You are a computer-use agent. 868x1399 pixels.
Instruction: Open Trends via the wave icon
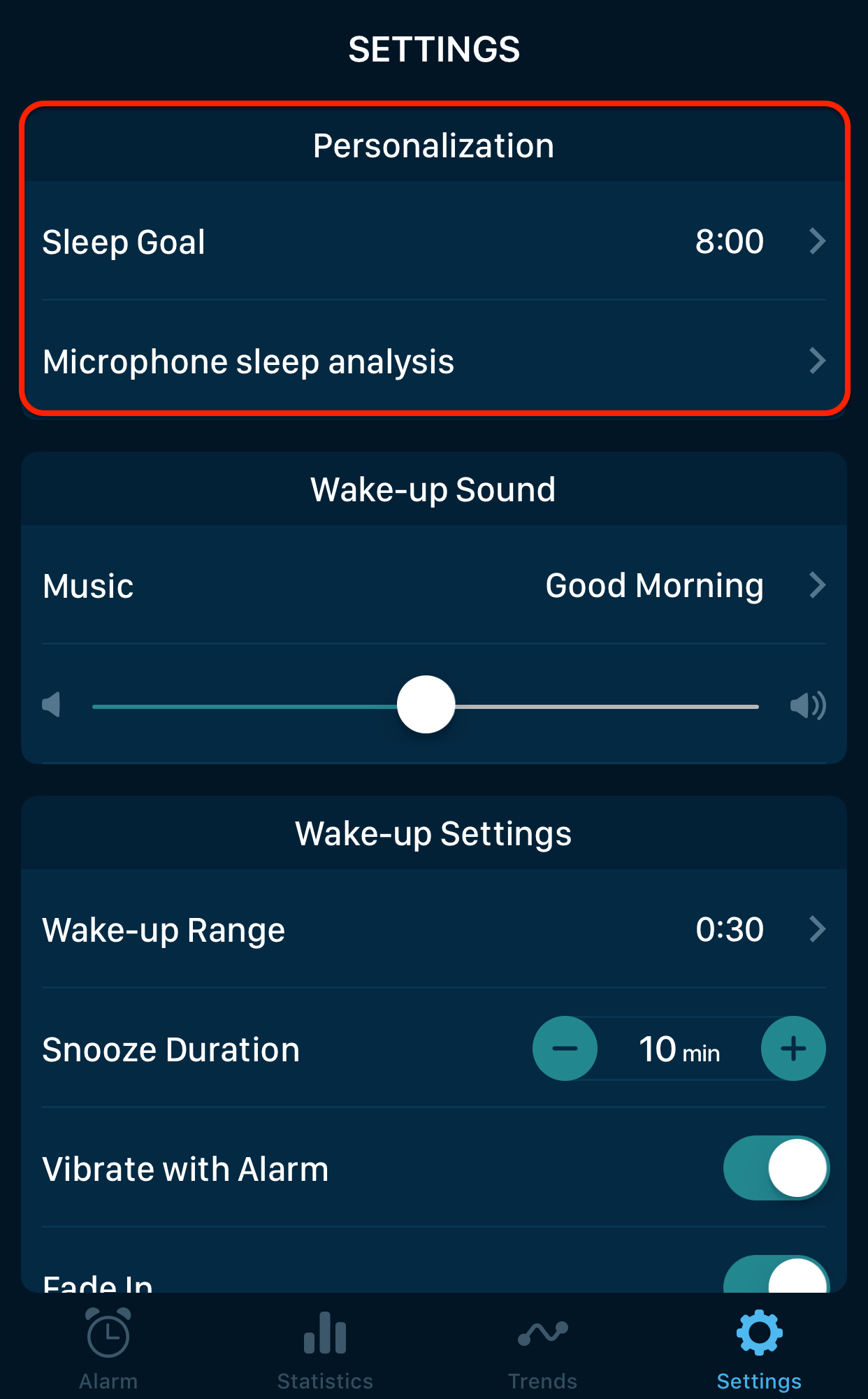[542, 1333]
